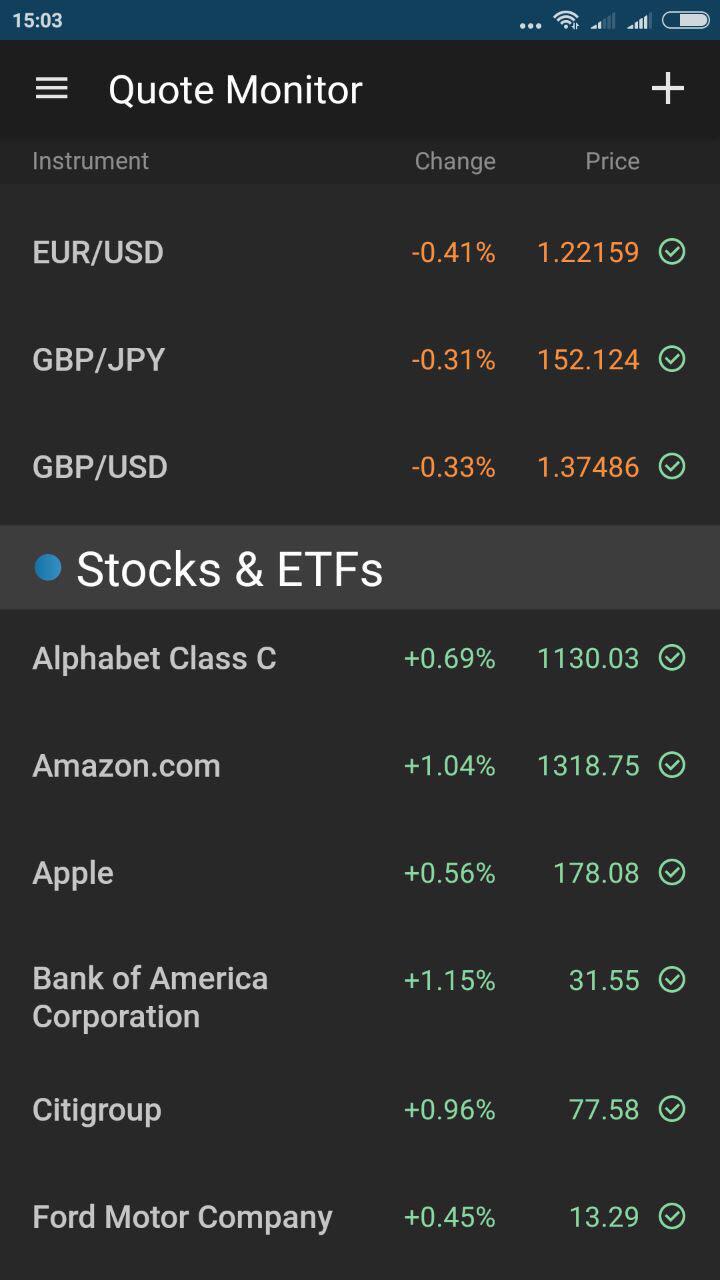Viewport: 720px width, 1280px height.
Task: Open Bank of America Corporation quote
Action: [360, 997]
